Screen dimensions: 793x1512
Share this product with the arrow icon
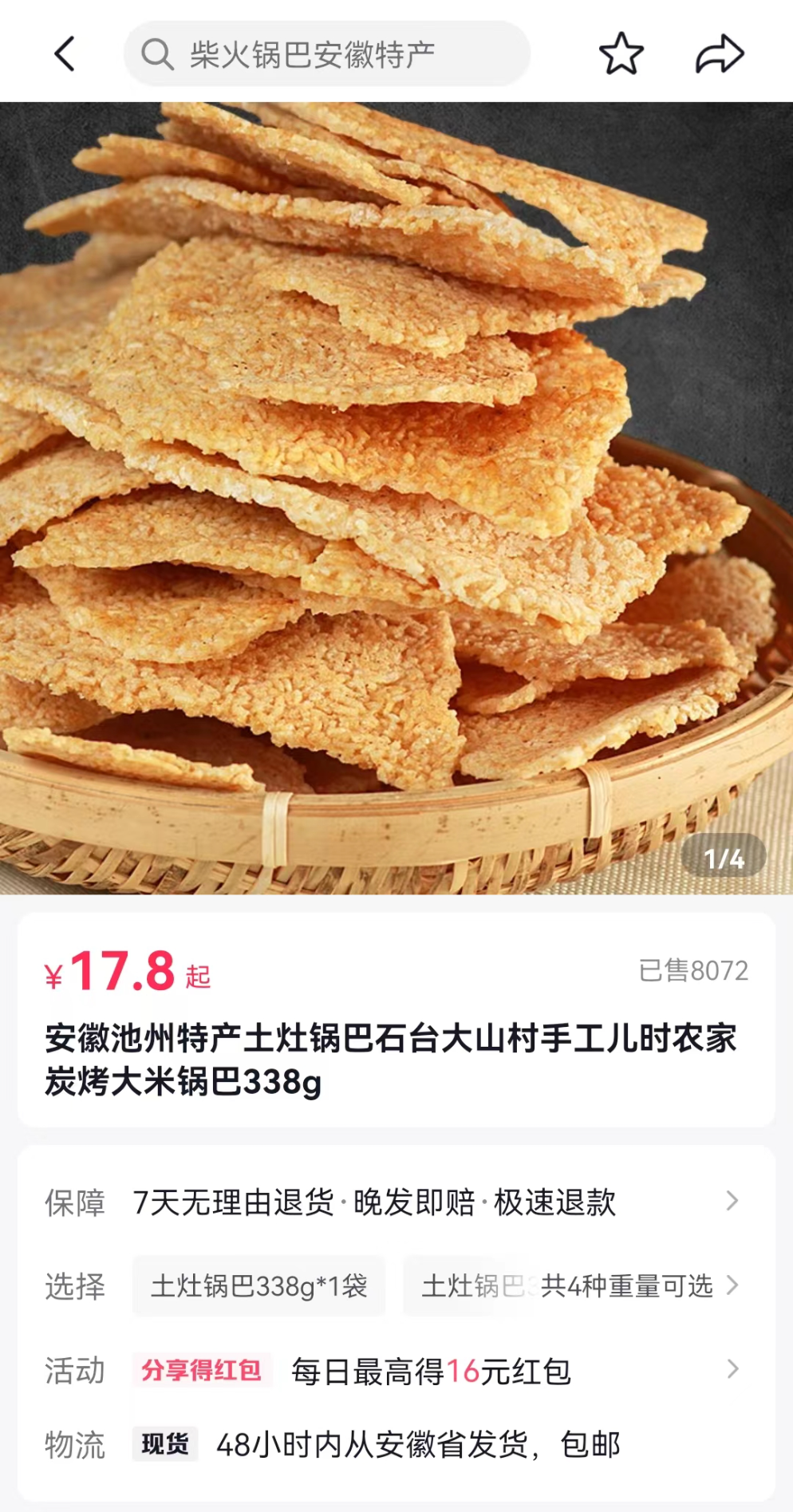point(720,54)
